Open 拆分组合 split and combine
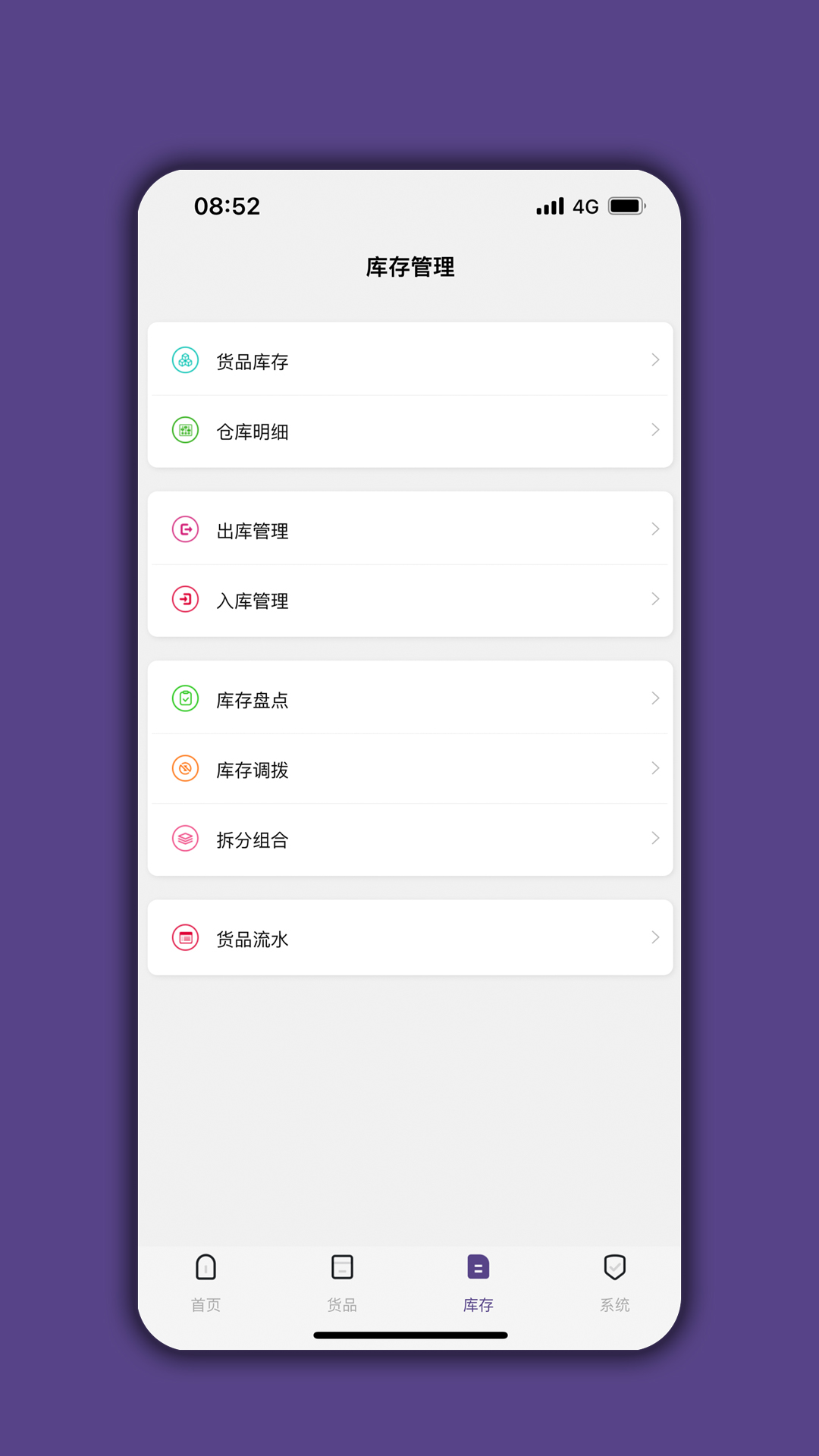819x1456 pixels. 409,839
